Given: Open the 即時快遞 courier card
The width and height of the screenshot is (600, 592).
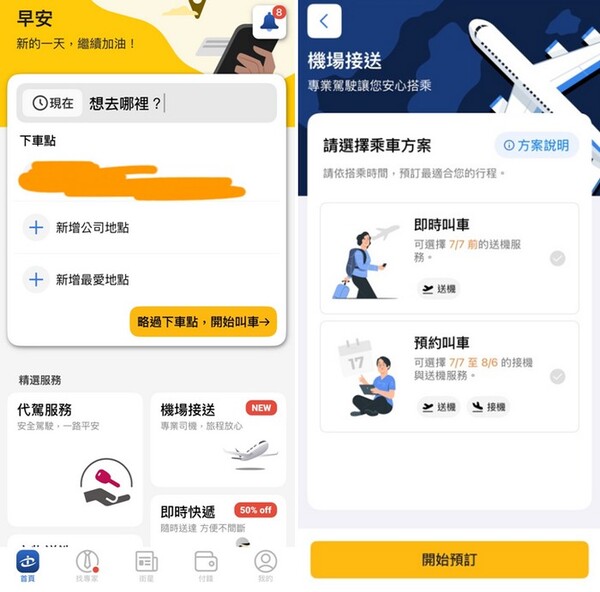Looking at the screenshot, I should pos(217,520).
